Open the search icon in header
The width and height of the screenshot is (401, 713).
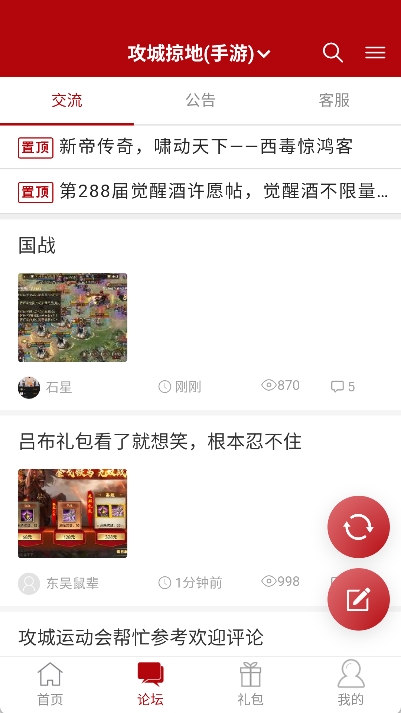pyautogui.click(x=333, y=53)
